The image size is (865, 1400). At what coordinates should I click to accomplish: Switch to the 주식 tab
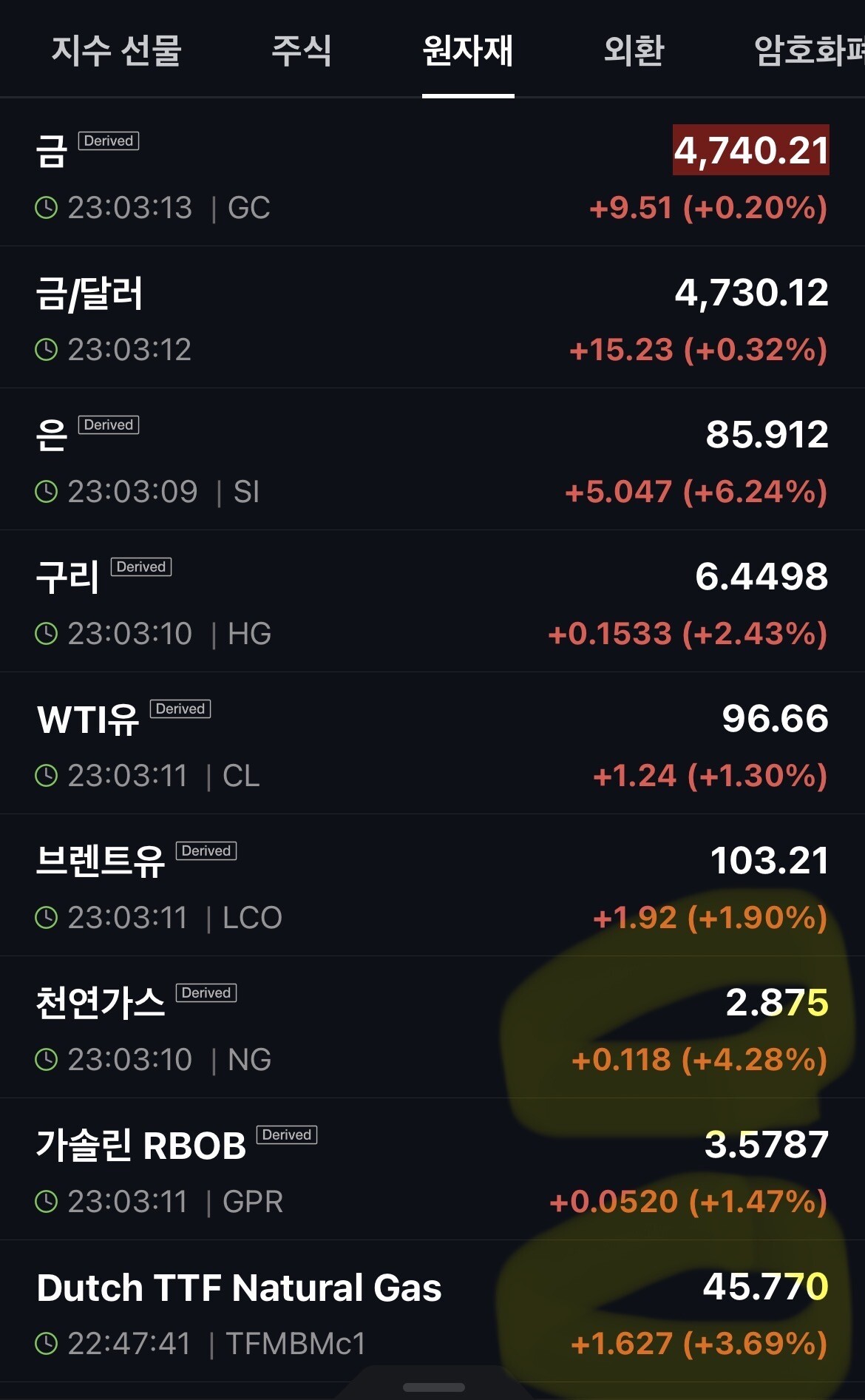pyautogui.click(x=301, y=50)
